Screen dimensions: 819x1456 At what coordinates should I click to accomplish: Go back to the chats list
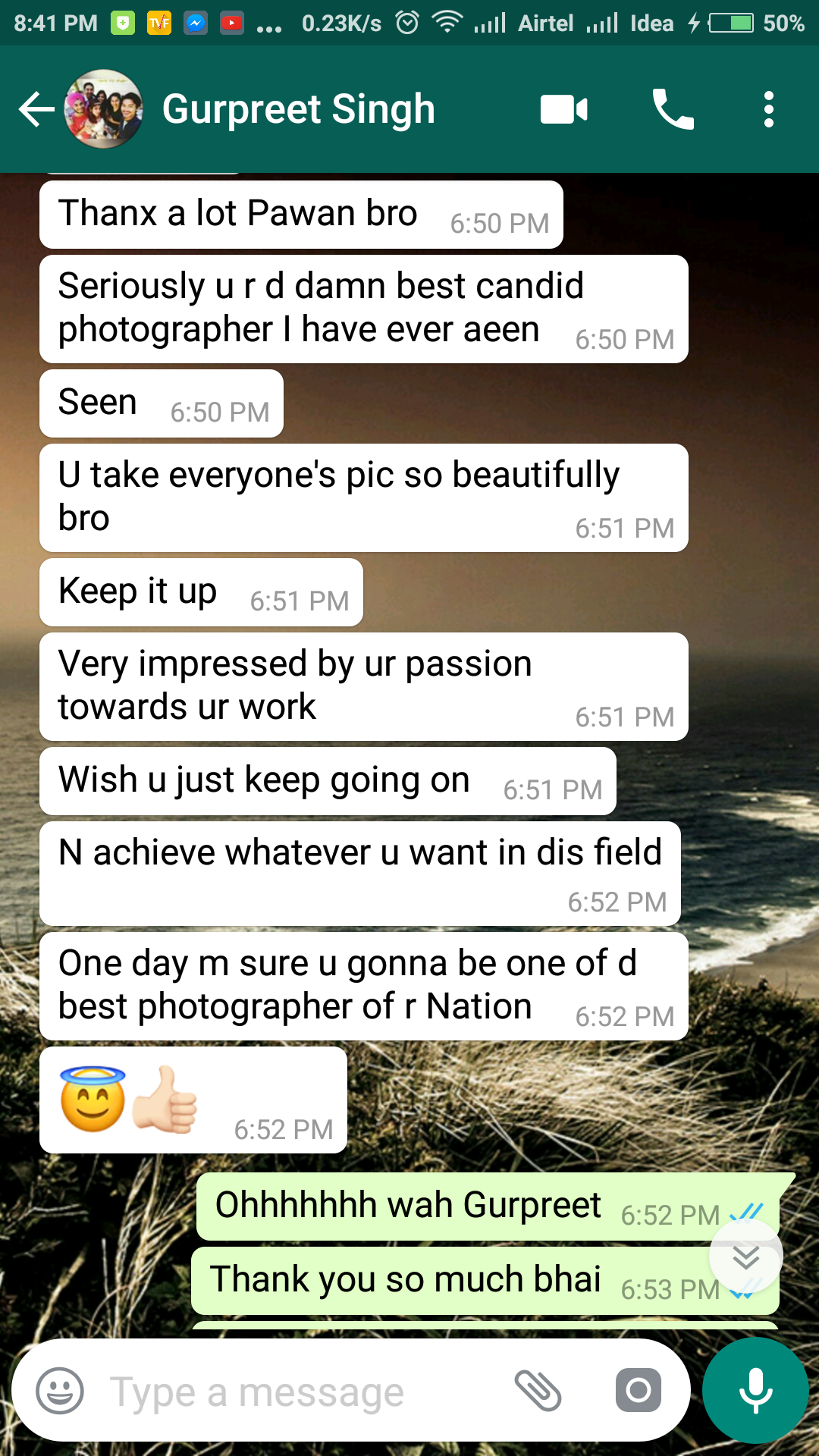click(36, 109)
